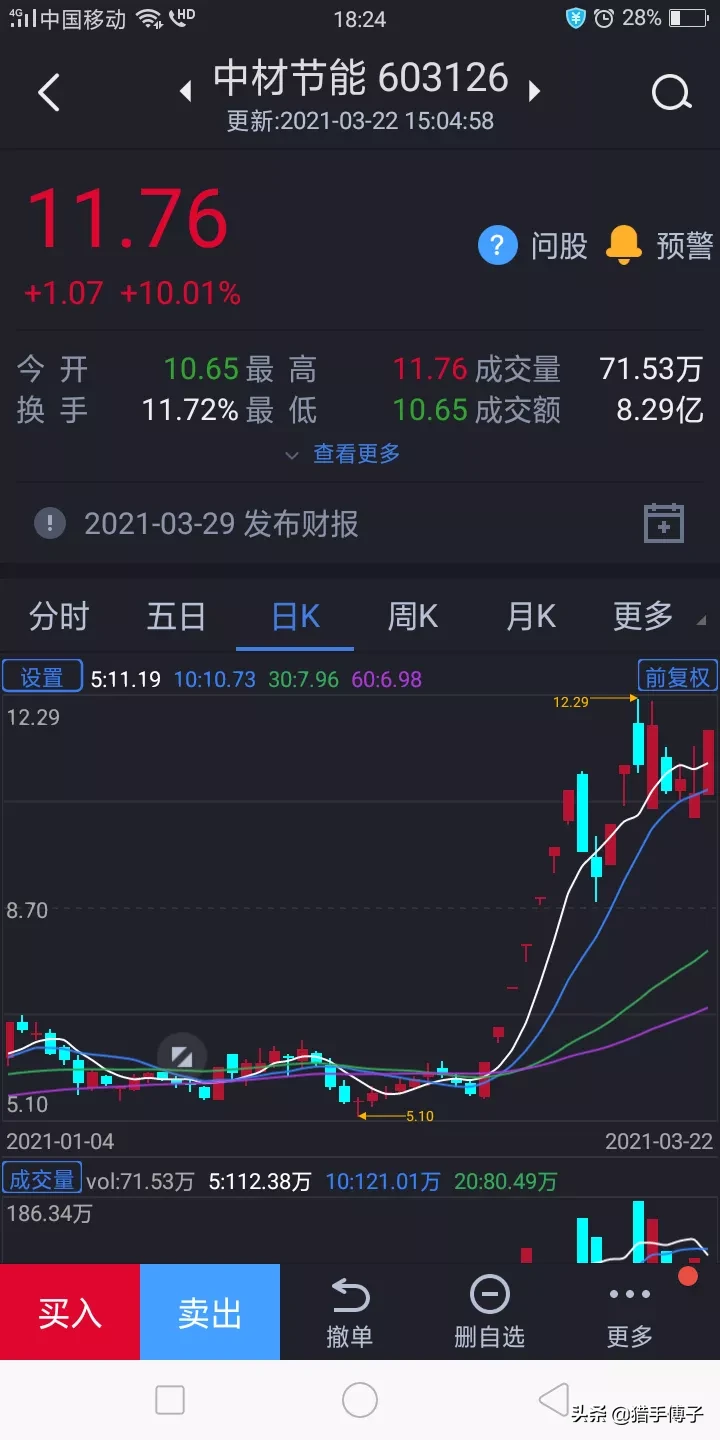Switch to the 分时 chart tab
The image size is (720, 1440).
pos(59,616)
